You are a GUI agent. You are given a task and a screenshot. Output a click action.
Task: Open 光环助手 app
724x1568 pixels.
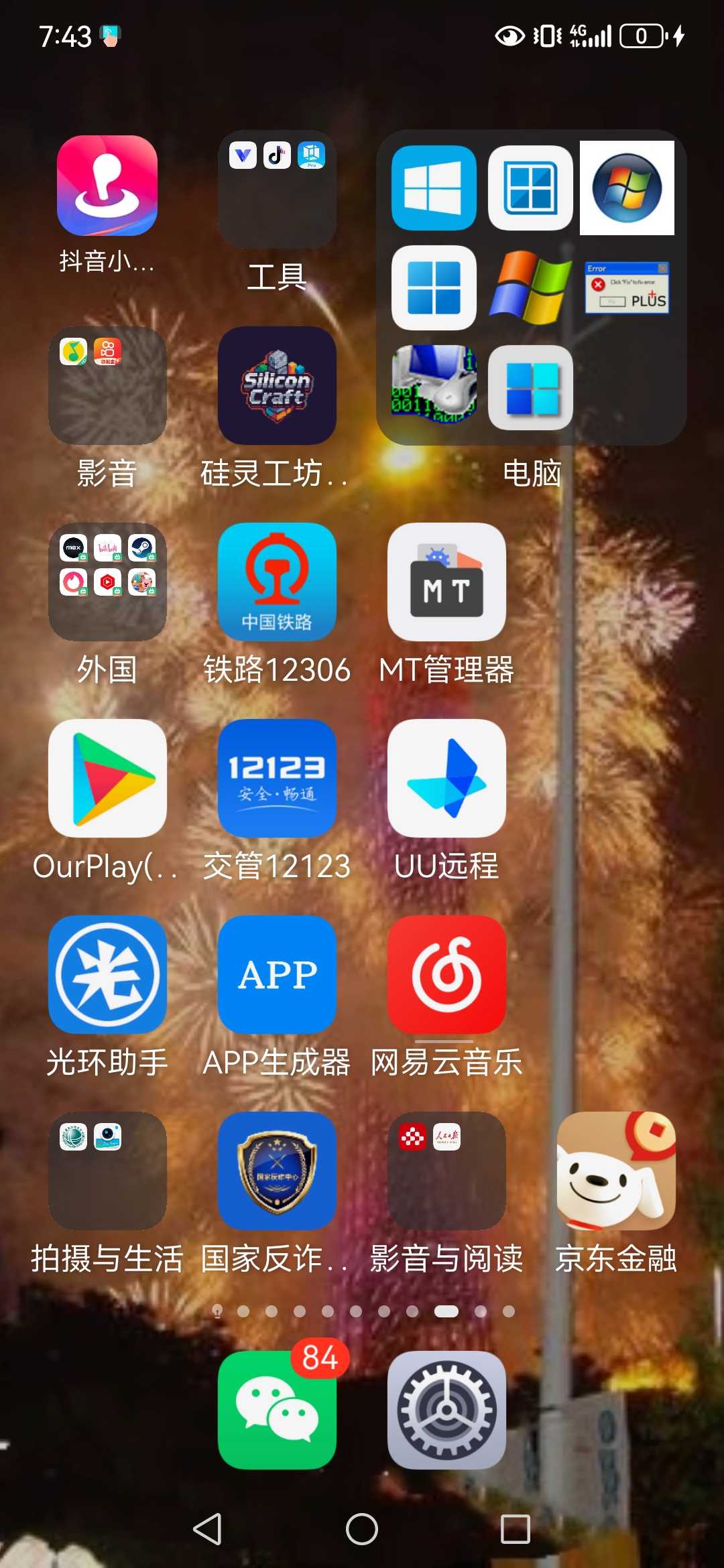(x=107, y=974)
